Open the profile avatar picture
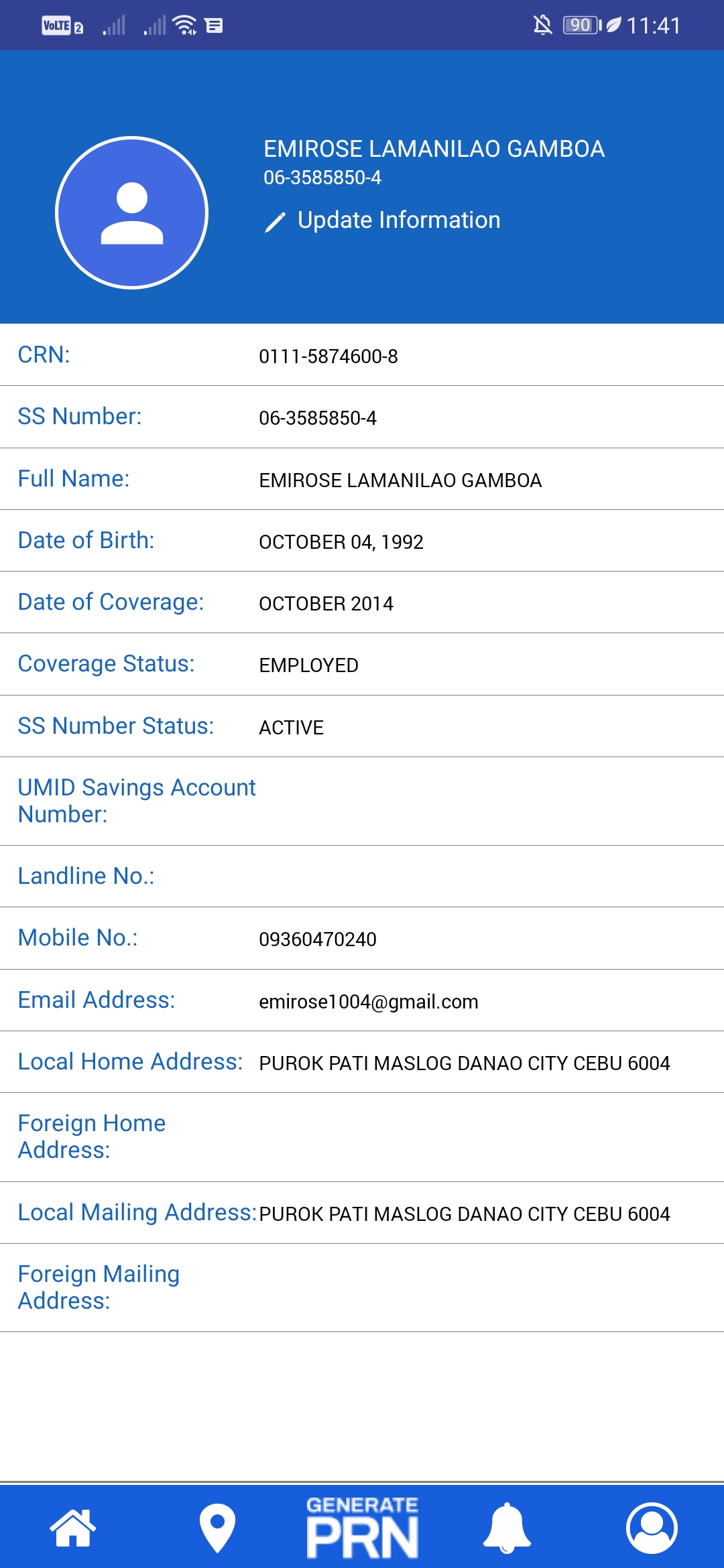This screenshot has height=1568, width=724. 132,213
